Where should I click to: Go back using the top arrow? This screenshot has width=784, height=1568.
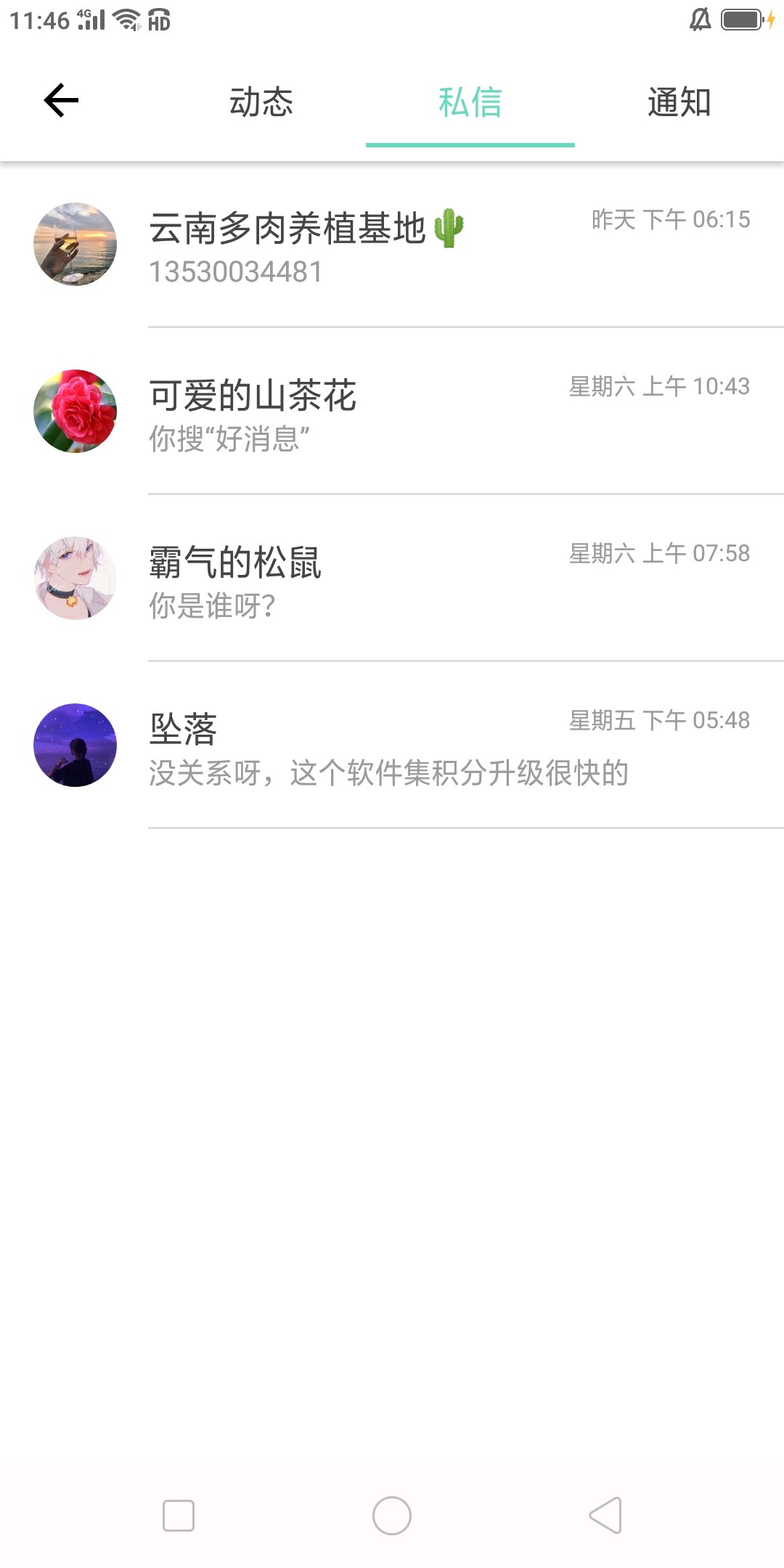pyautogui.click(x=61, y=100)
